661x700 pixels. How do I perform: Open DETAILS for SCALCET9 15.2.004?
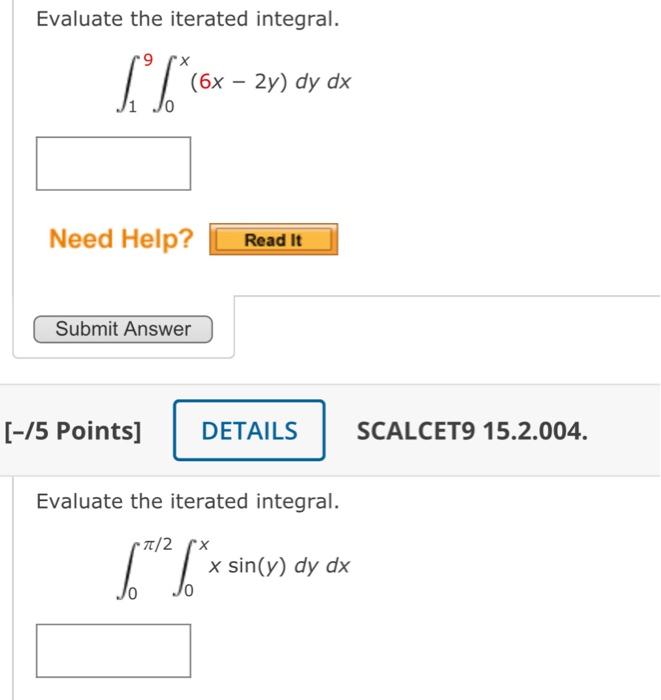pyautogui.click(x=249, y=430)
